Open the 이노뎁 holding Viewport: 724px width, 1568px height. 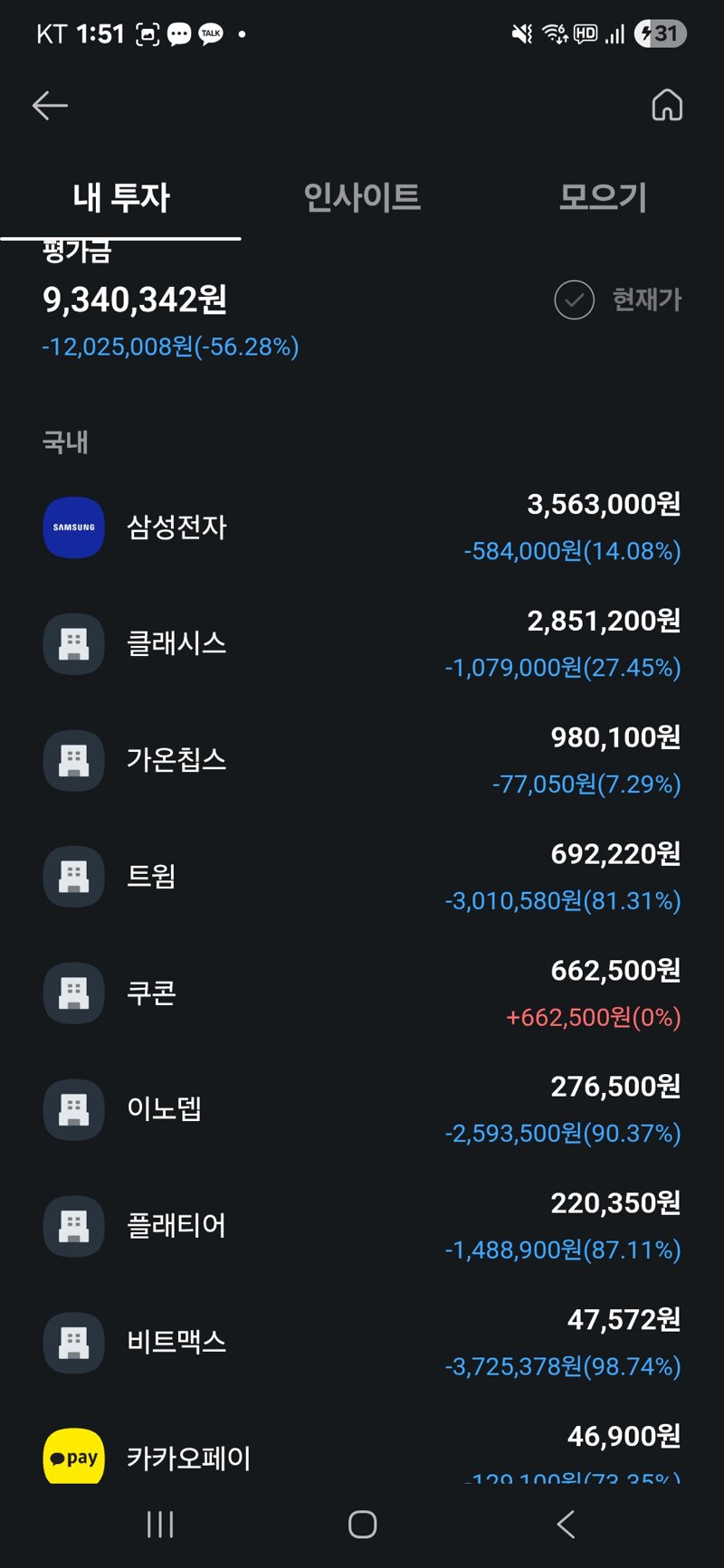362,1109
